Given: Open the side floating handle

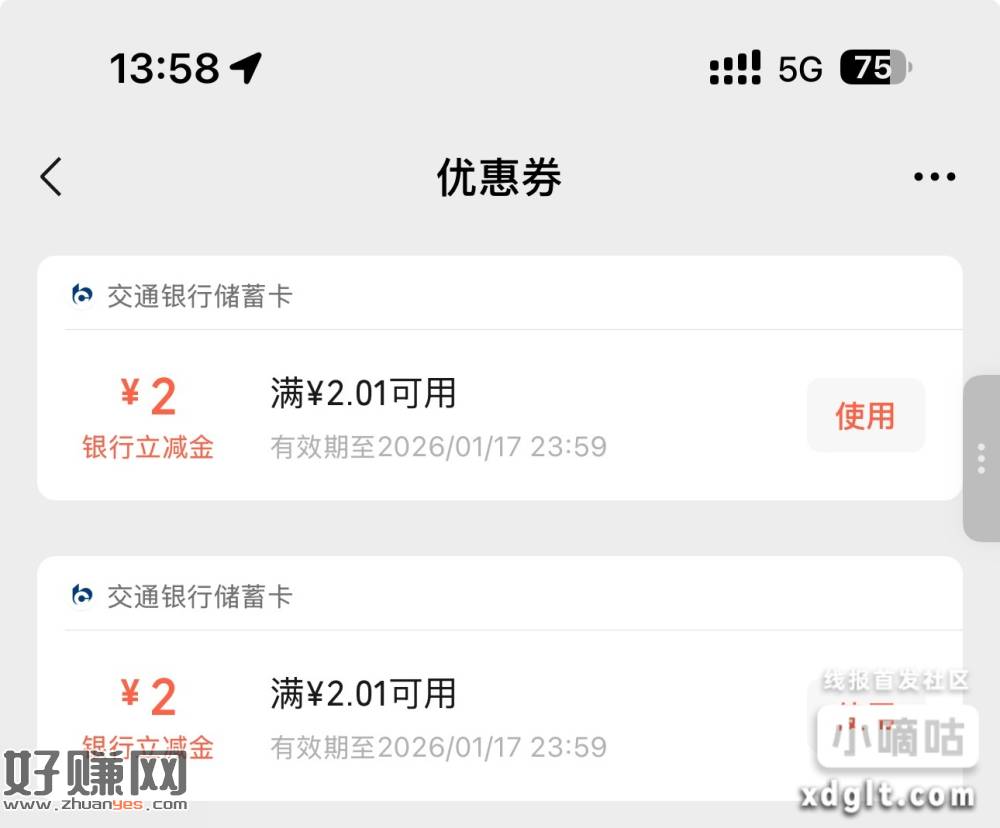Looking at the screenshot, I should click(x=981, y=458).
